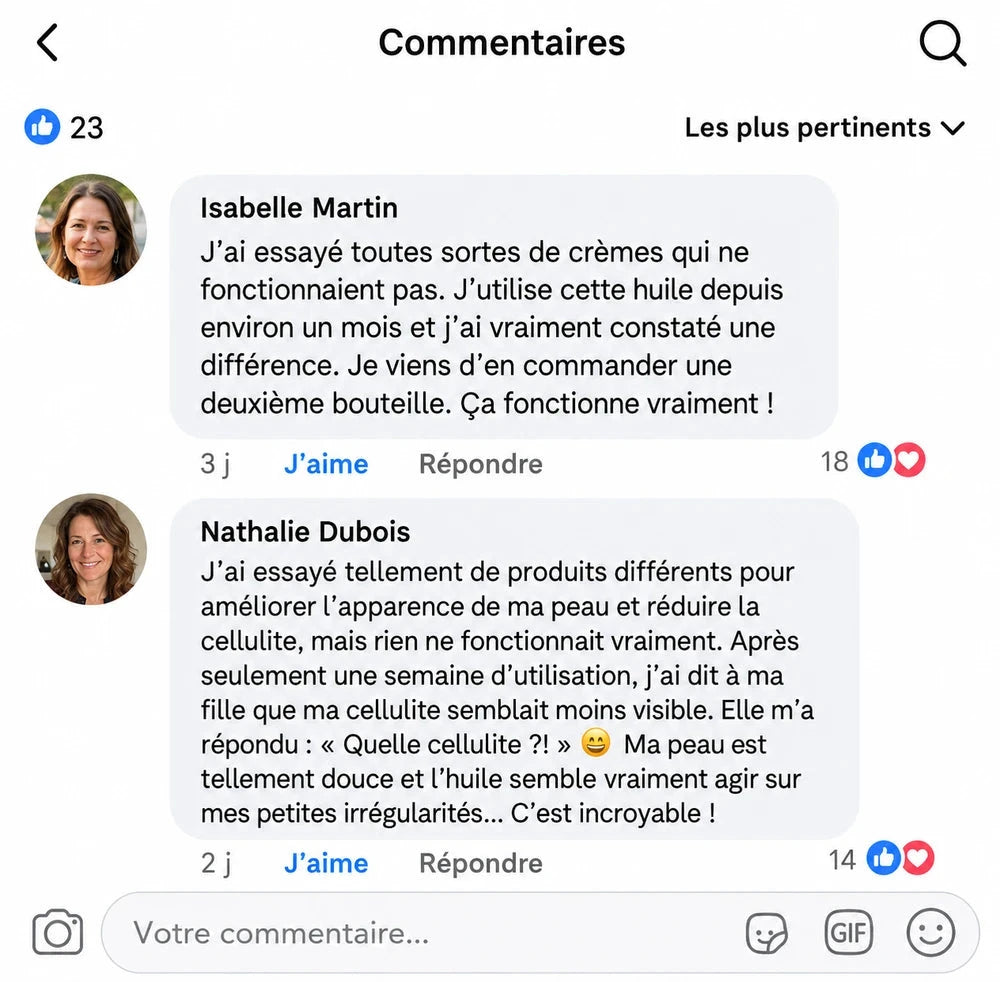Expand the Les plus pertinents sort dropdown
The image size is (1000, 982).
pyautogui.click(x=824, y=128)
